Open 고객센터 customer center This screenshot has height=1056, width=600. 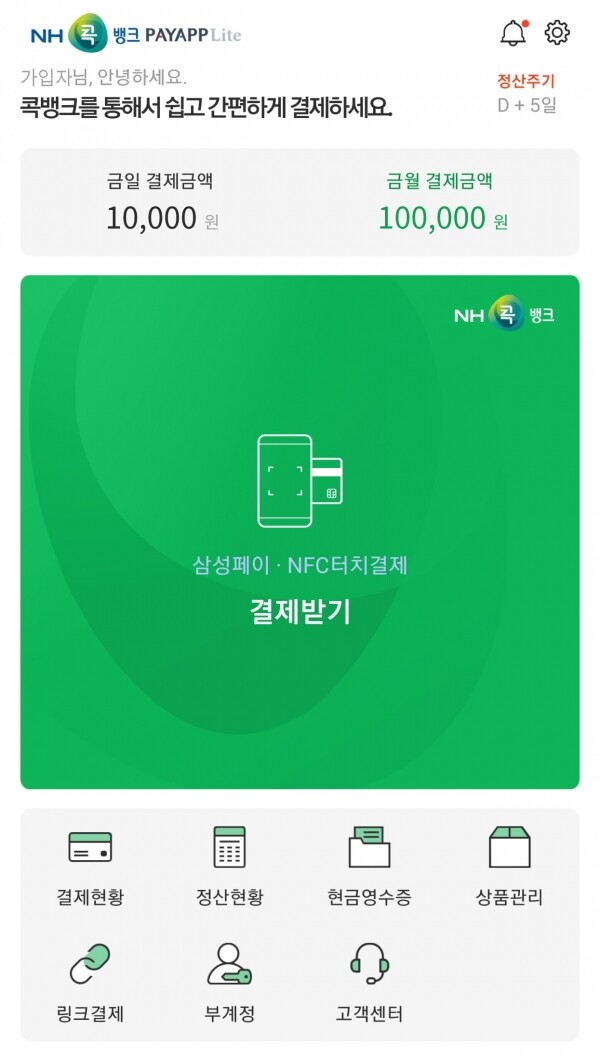click(369, 983)
